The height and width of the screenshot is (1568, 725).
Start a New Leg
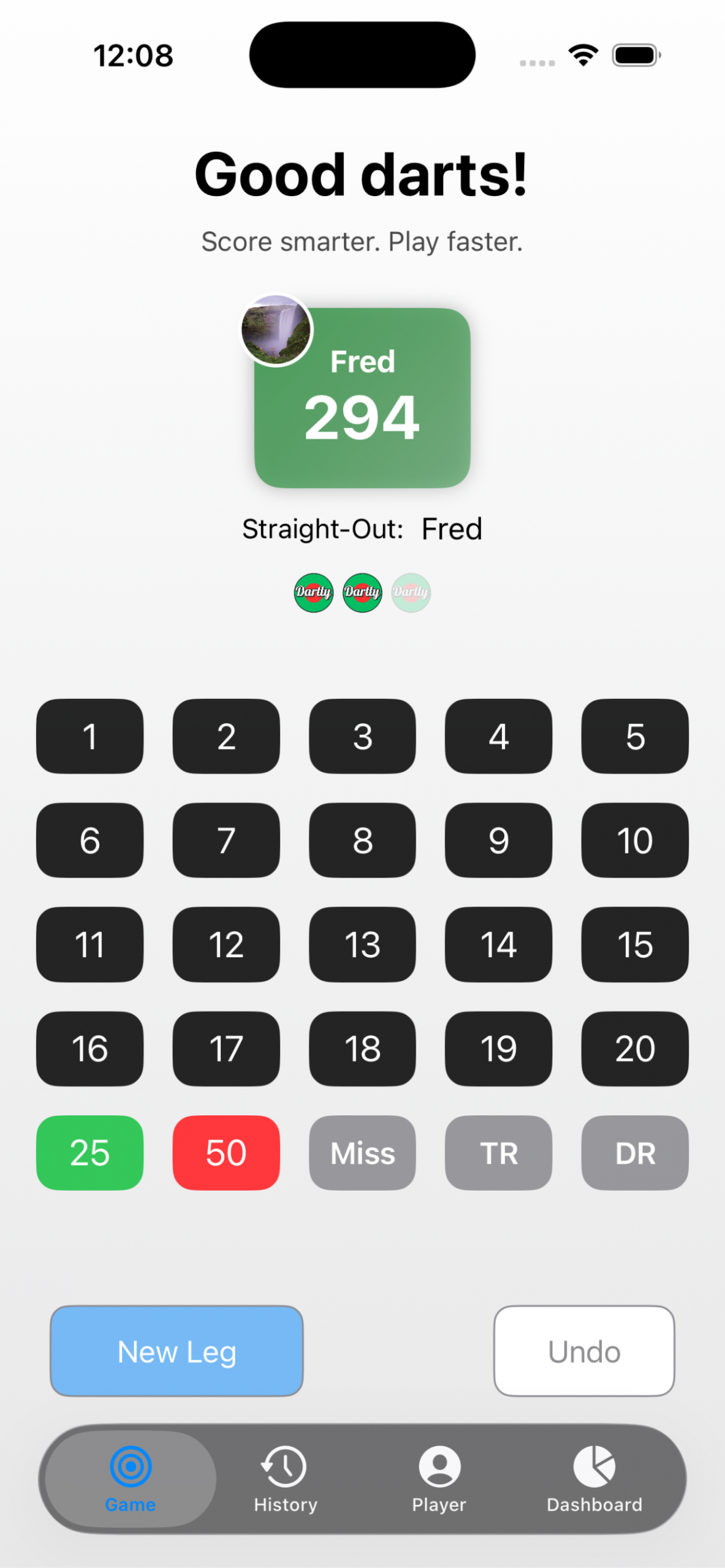pyautogui.click(x=177, y=1351)
